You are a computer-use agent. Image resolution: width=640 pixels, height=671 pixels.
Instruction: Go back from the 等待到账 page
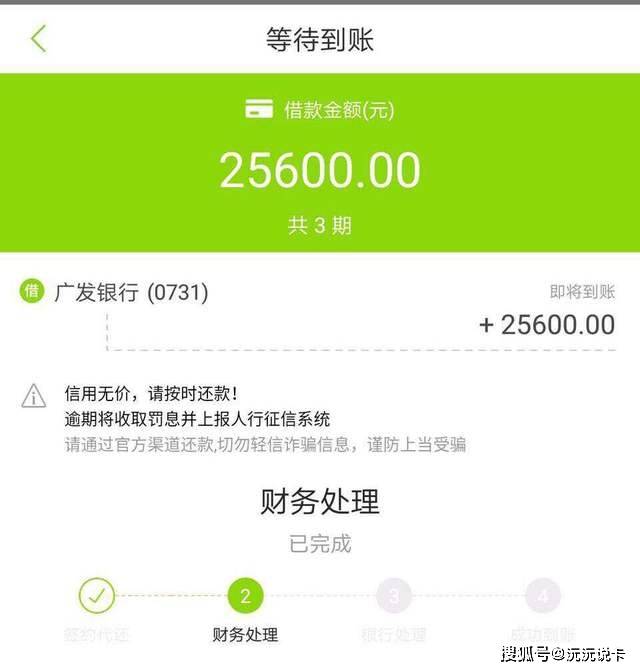pyautogui.click(x=38, y=39)
